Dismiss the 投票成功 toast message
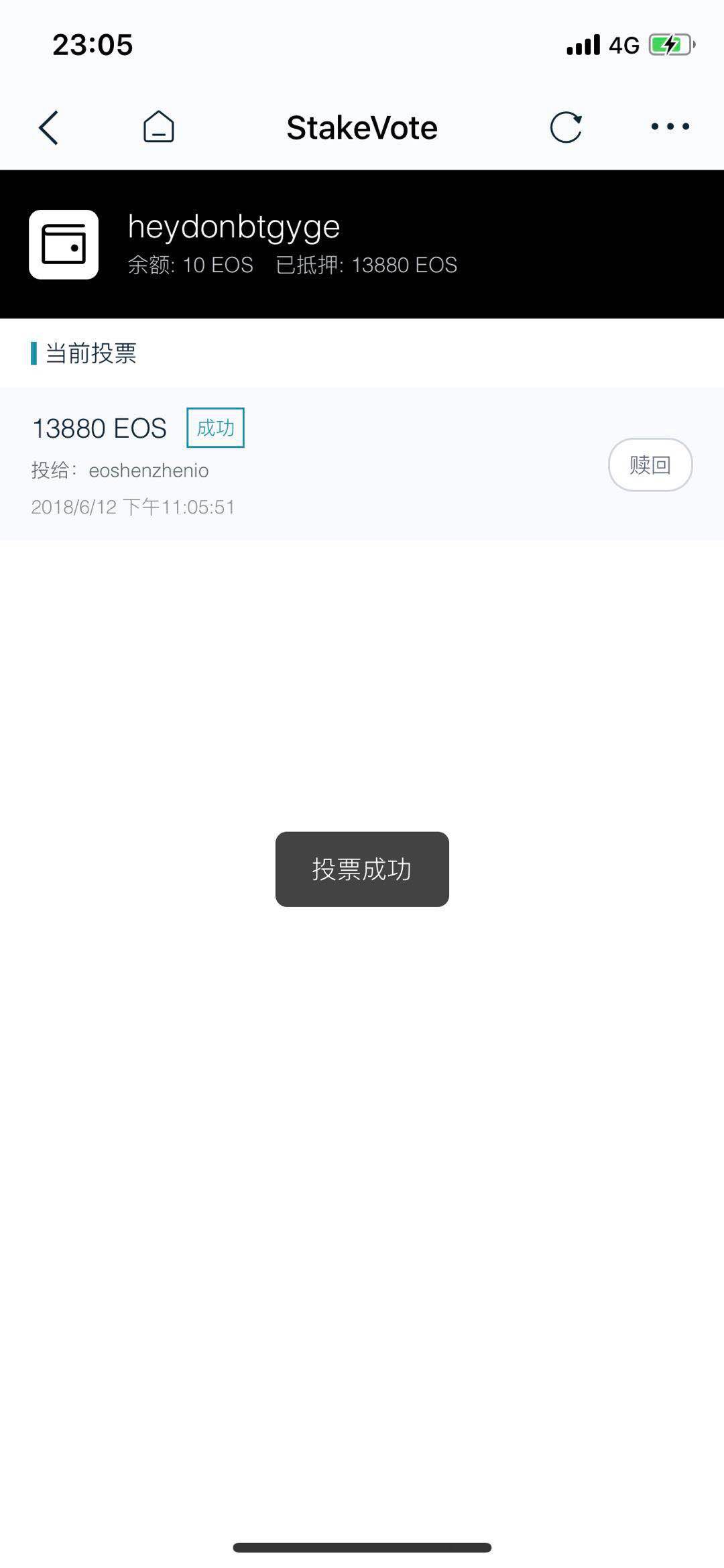 coord(361,869)
